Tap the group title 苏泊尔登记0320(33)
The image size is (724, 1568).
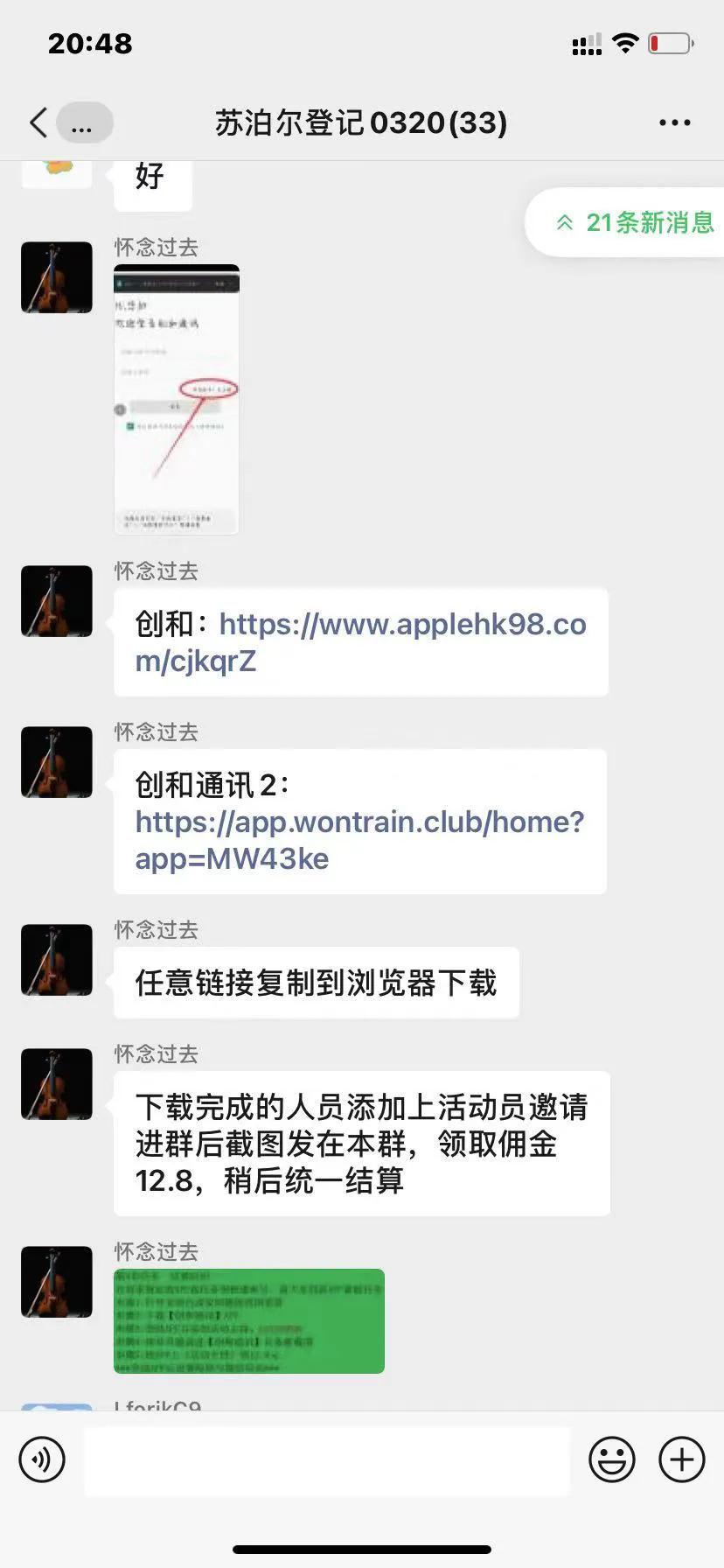coord(362,122)
